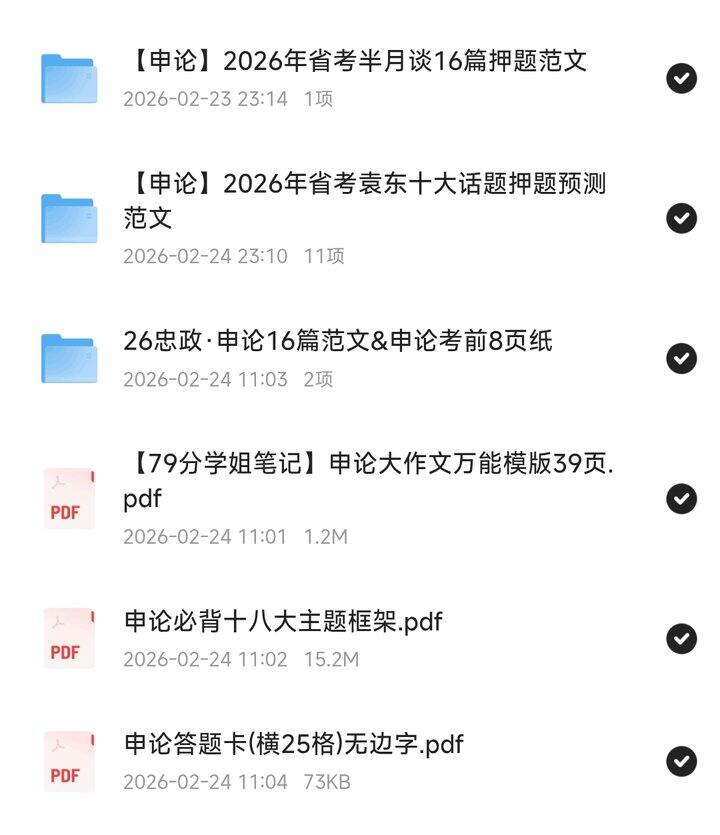This screenshot has height=835, width=720.
Task: Untick the 26忠政·申论16篇范文 folder checkbox
Action: click(x=682, y=358)
